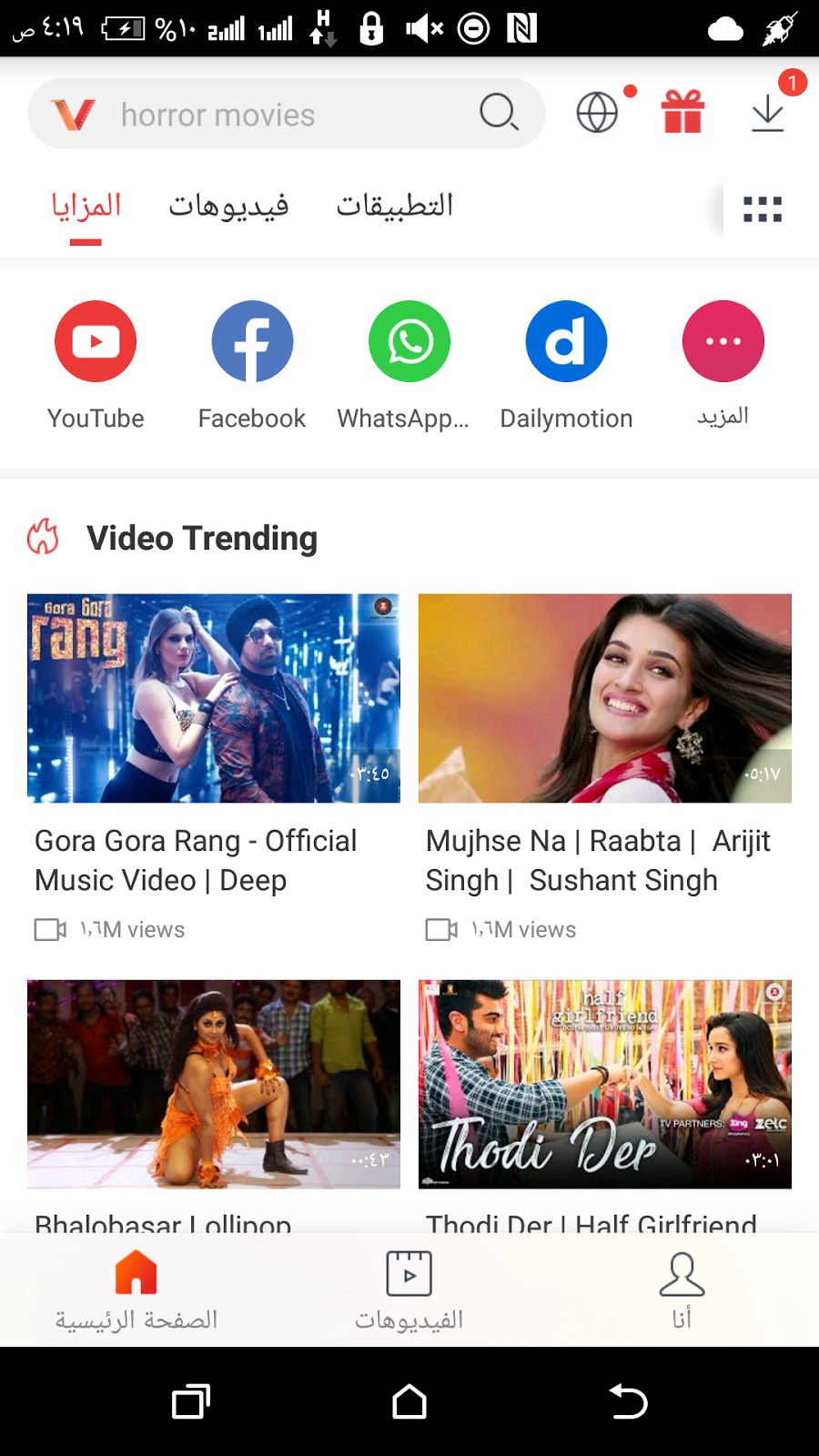Screen dimensions: 819x1456
Task: Open the globe browser icon
Action: pos(597,113)
